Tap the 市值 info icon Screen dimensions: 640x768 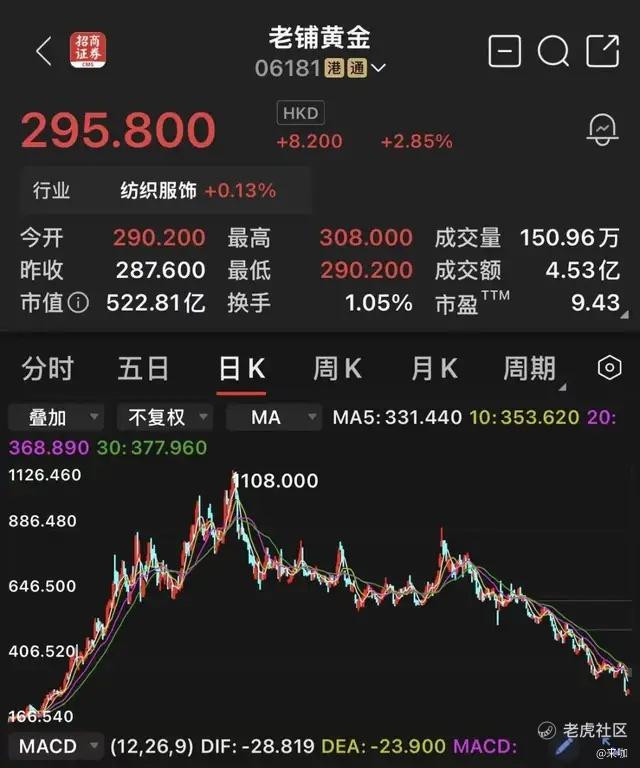pyautogui.click(x=78, y=303)
